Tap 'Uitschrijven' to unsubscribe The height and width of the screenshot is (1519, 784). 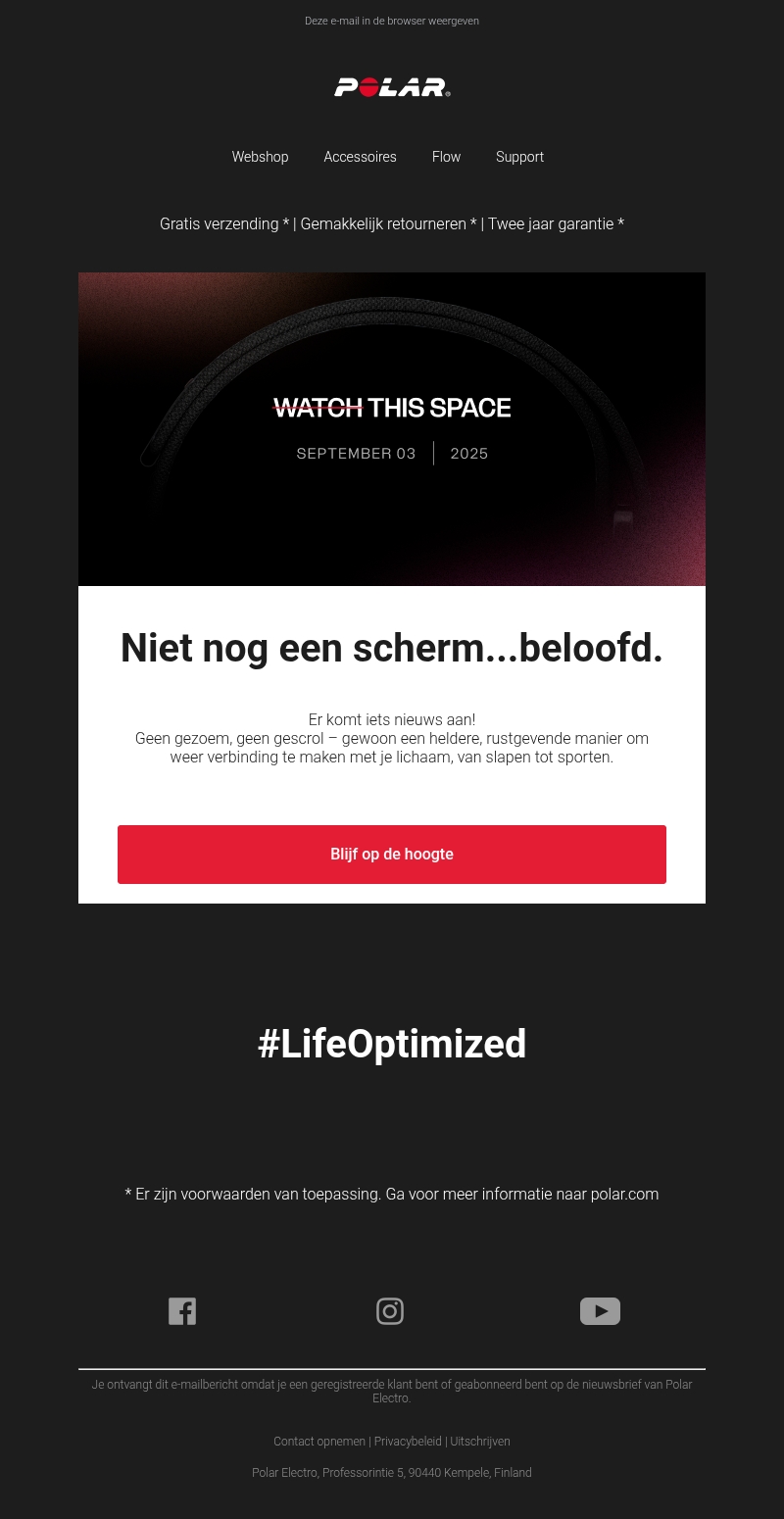tap(480, 1442)
